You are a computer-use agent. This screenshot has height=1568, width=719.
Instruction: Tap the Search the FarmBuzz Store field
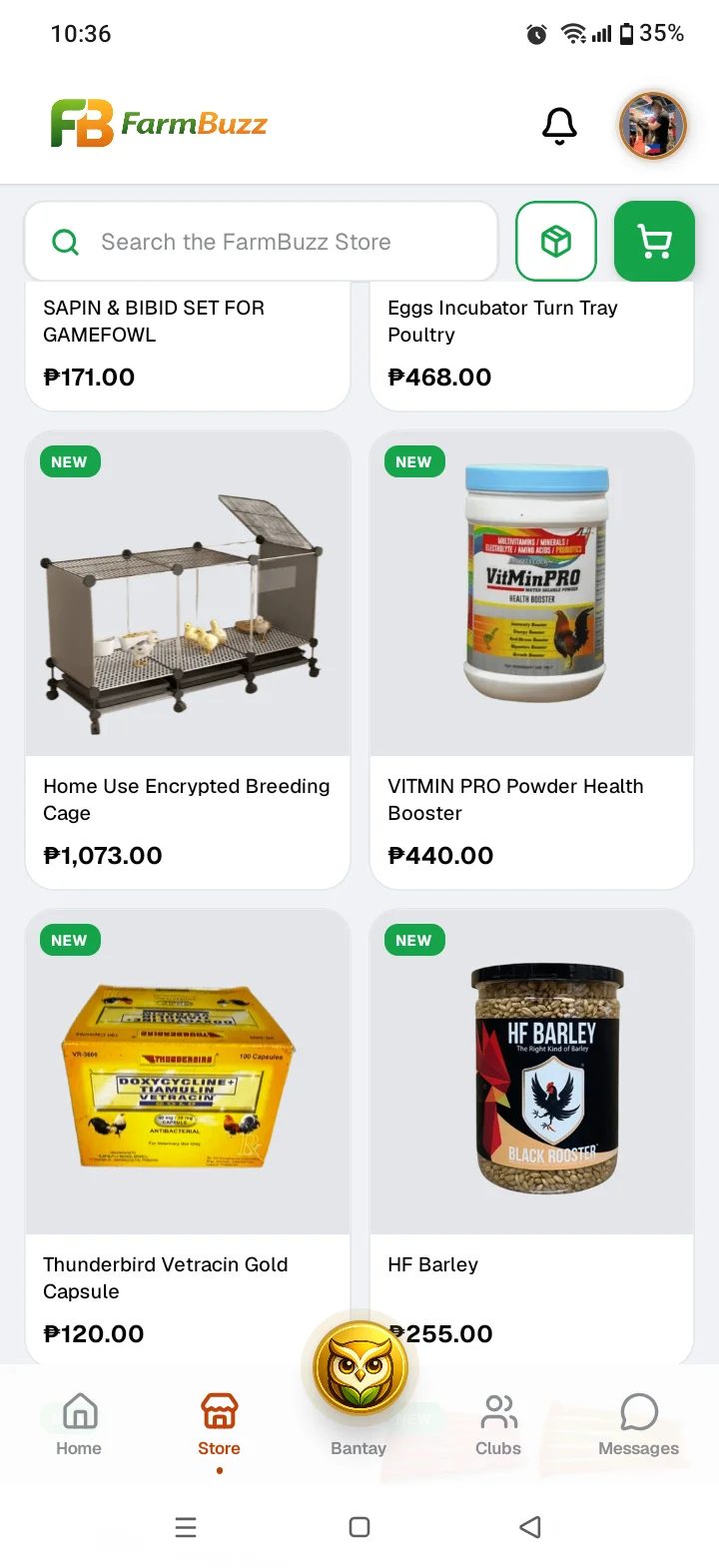[261, 242]
